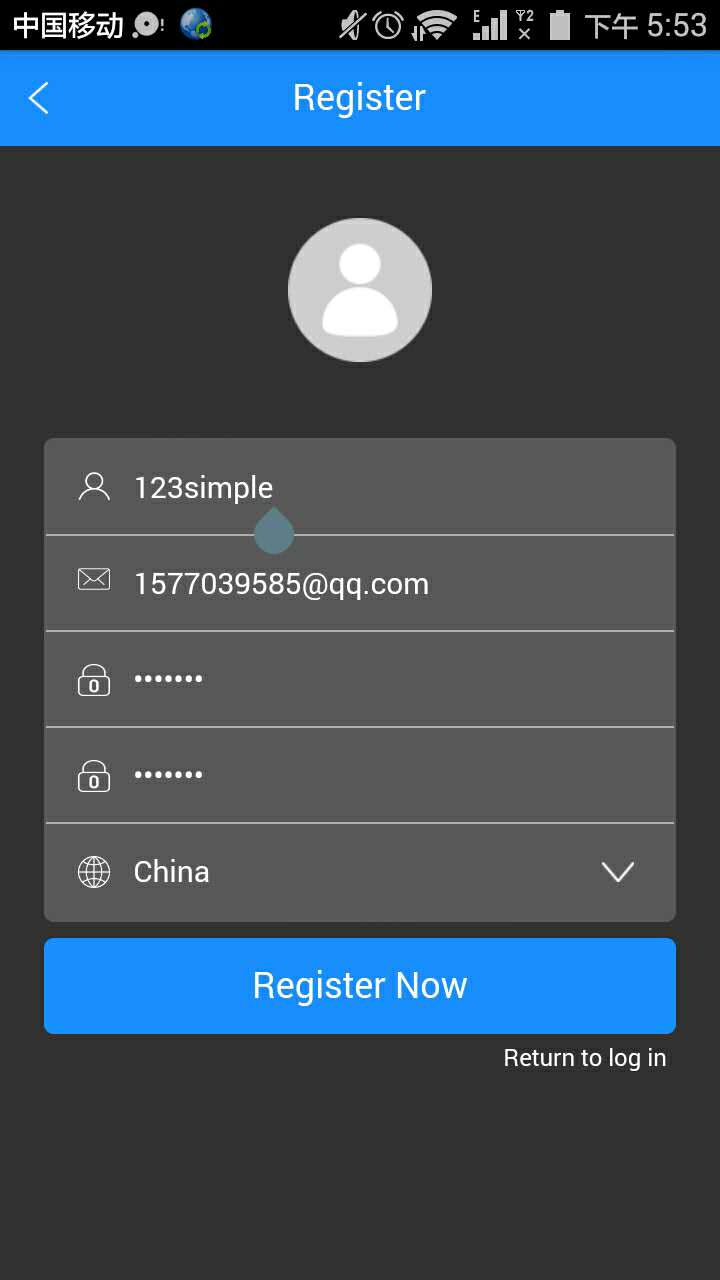This screenshot has height=1280, width=720.
Task: Tap the profile avatar placeholder
Action: (x=360, y=290)
